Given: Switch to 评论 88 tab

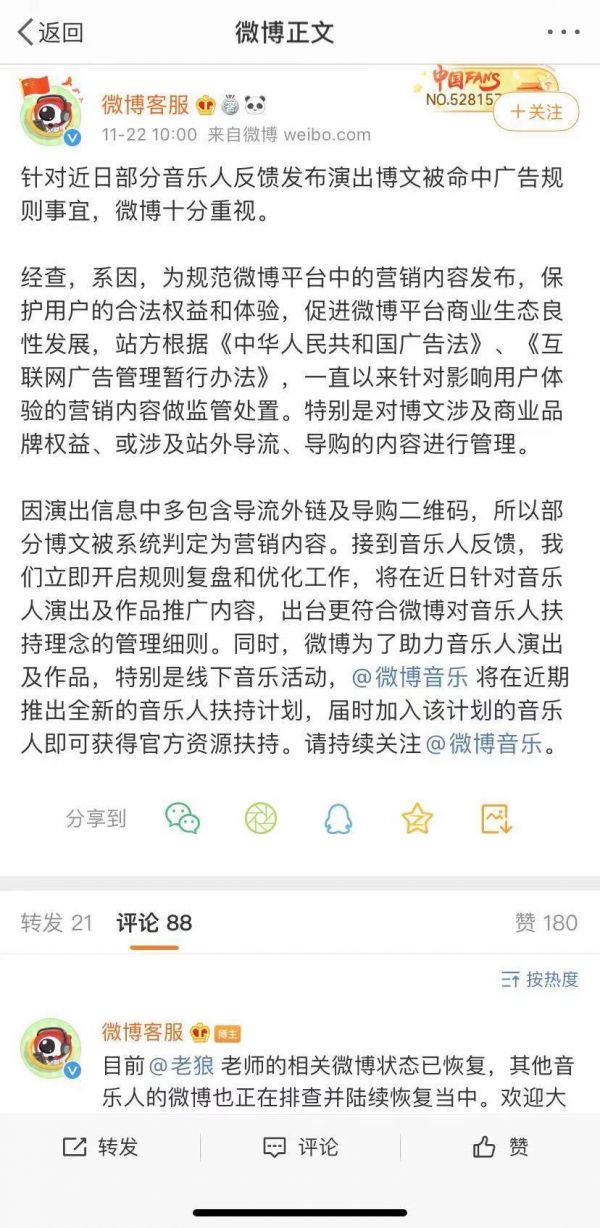Looking at the screenshot, I should tap(153, 922).
